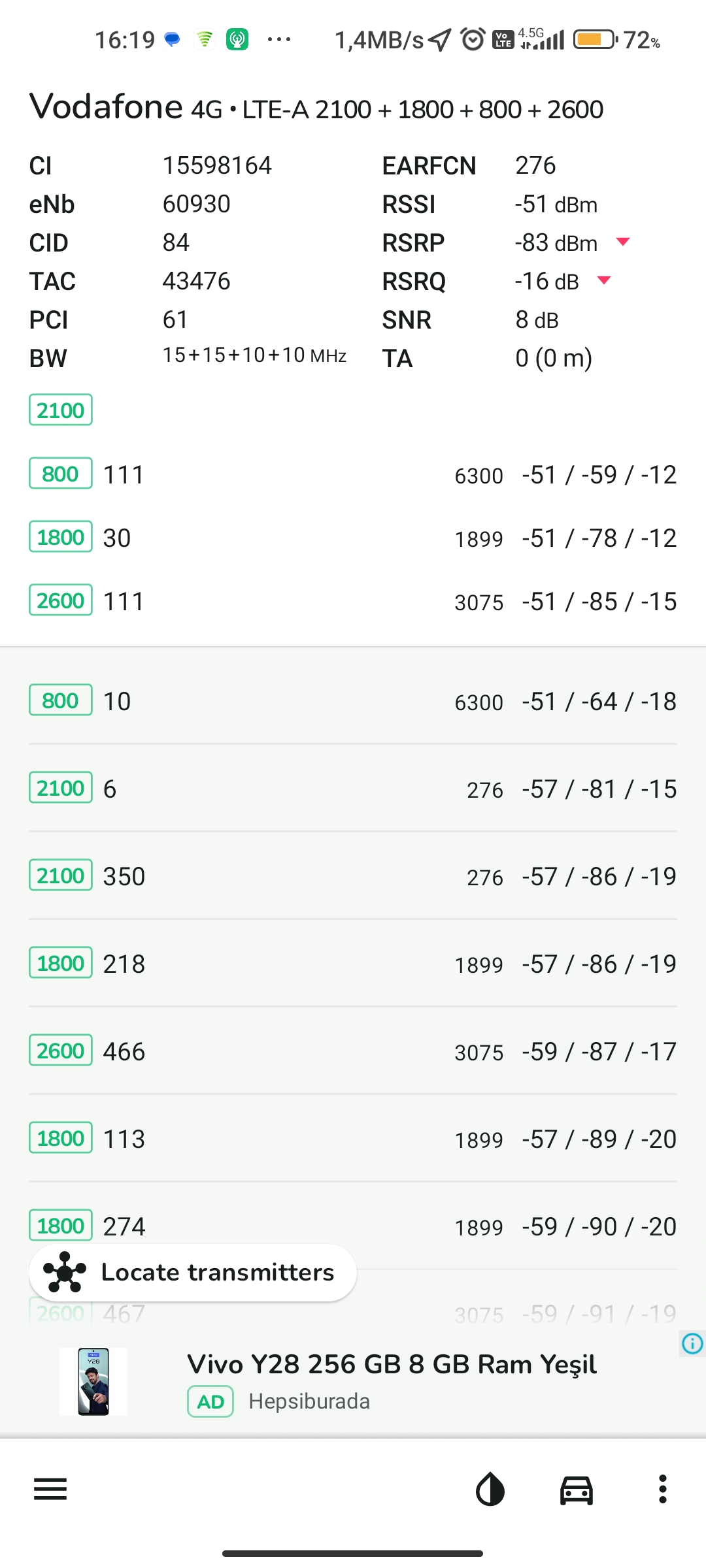The height and width of the screenshot is (1568, 706).
Task: Open the ad info icon
Action: pos(692,1343)
